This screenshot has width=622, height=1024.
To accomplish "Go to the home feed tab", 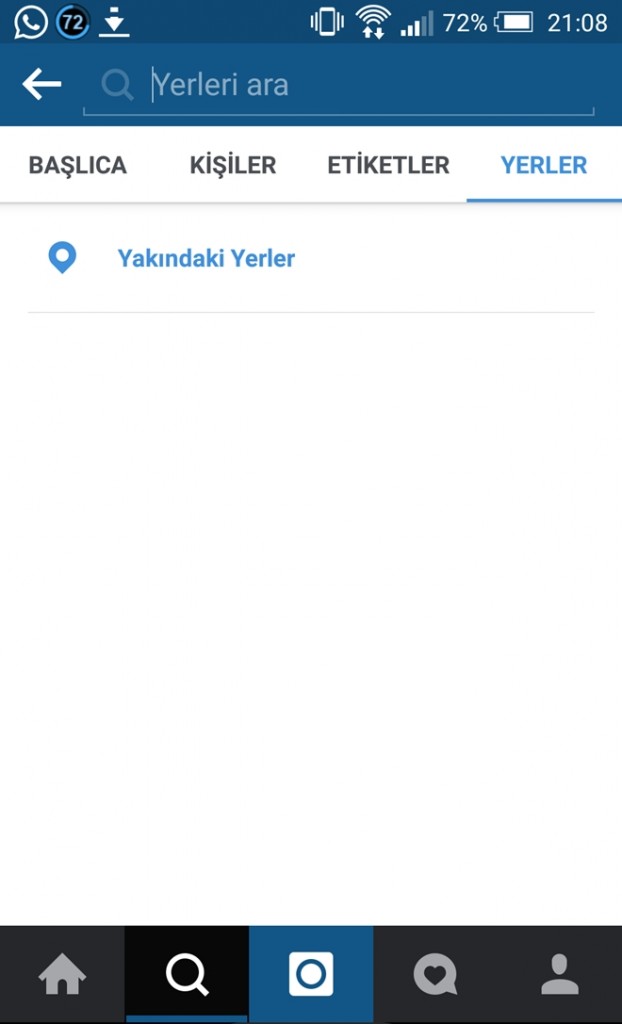I will pyautogui.click(x=62, y=974).
